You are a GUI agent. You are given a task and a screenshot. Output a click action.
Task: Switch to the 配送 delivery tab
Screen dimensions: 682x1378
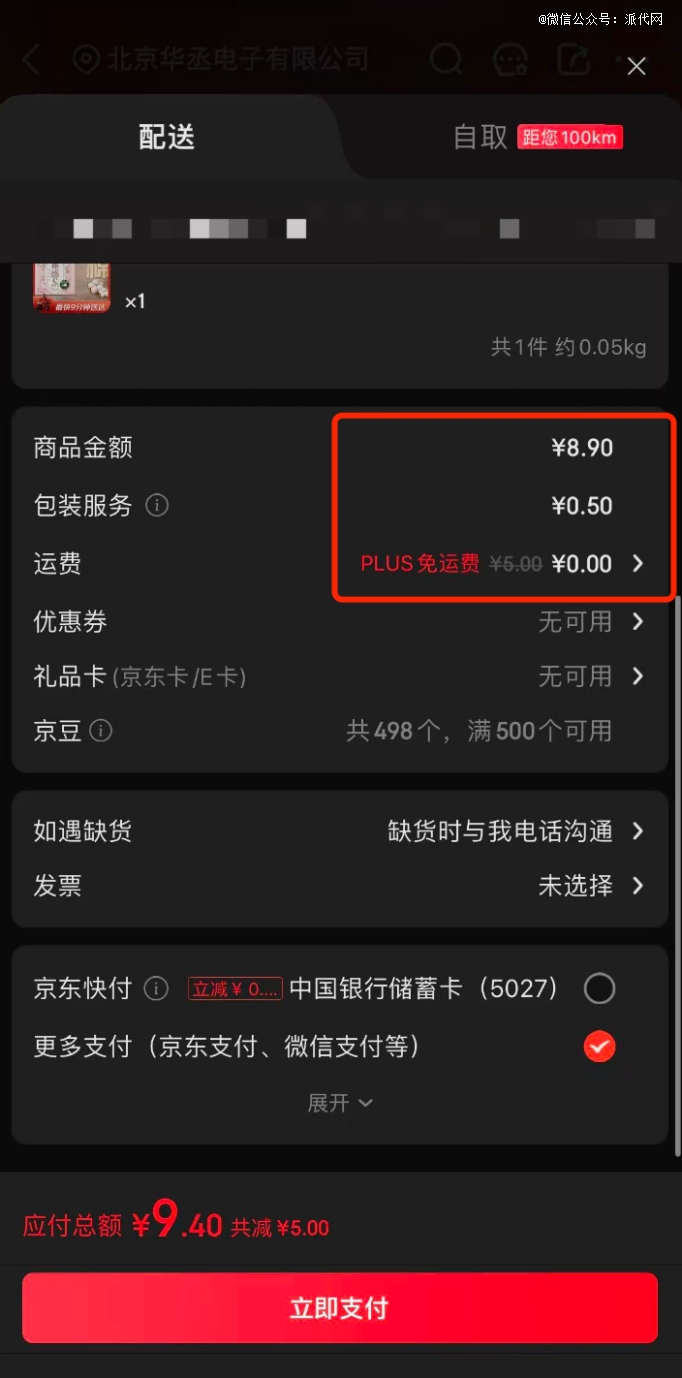pyautogui.click(x=167, y=137)
